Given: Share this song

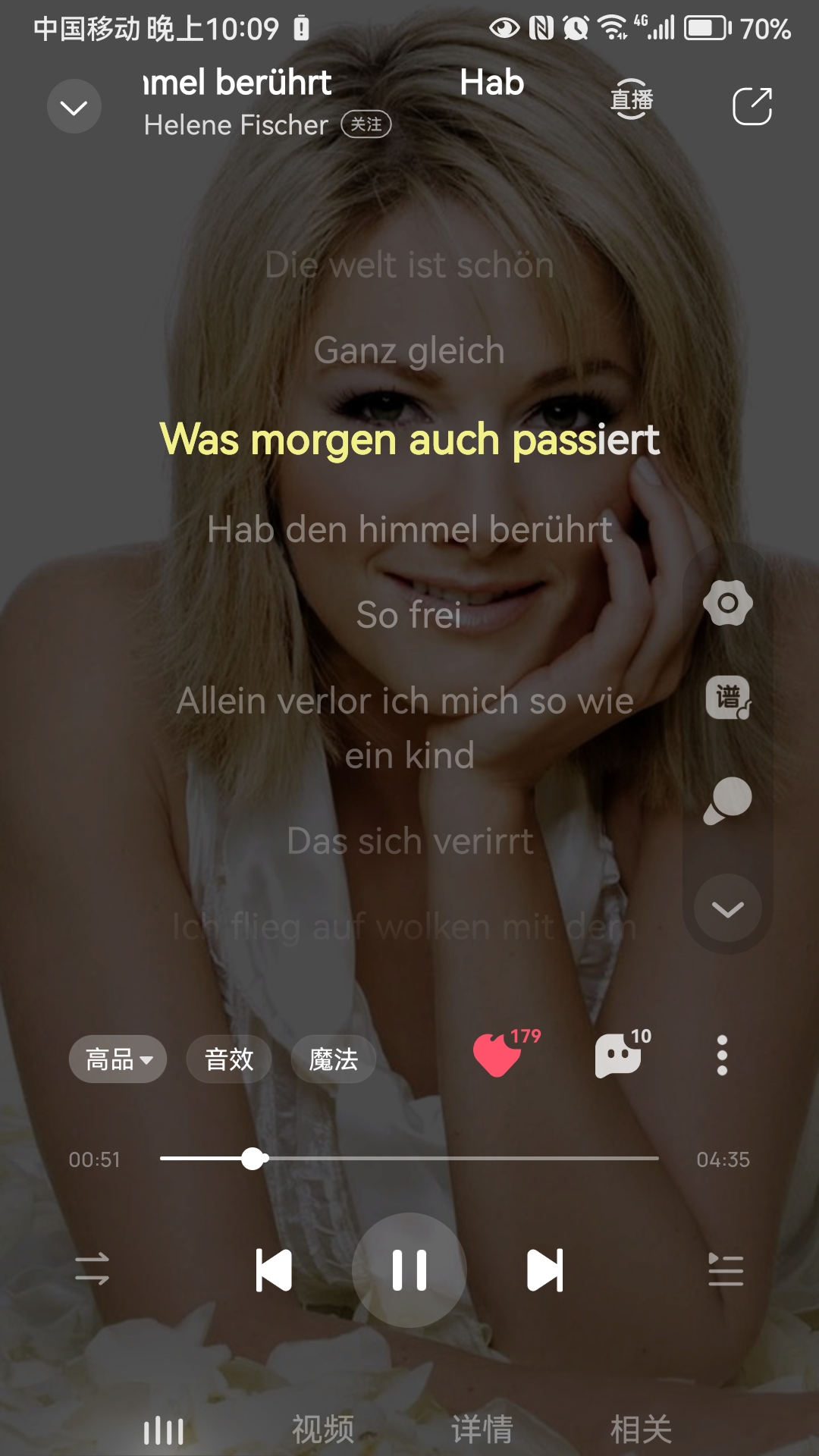Looking at the screenshot, I should 752,106.
